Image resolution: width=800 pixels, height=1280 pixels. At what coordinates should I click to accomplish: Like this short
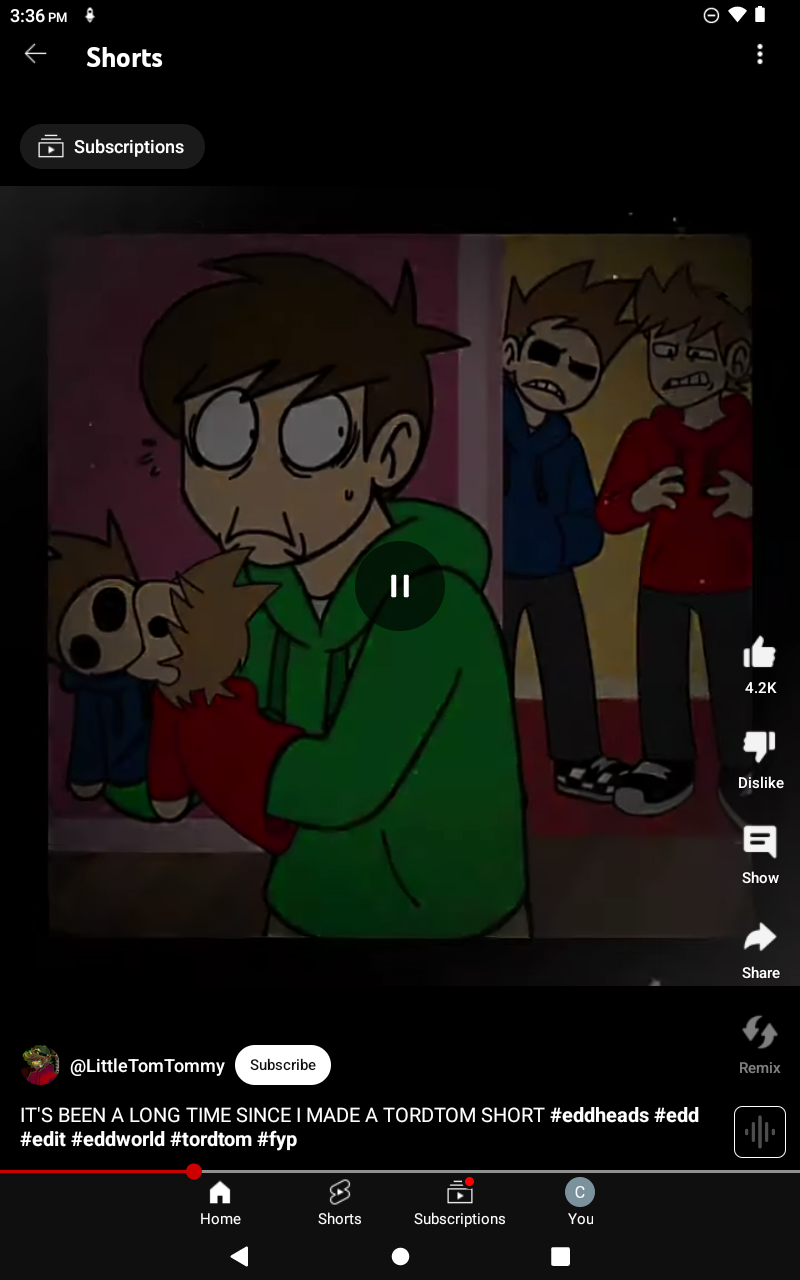pos(760,655)
